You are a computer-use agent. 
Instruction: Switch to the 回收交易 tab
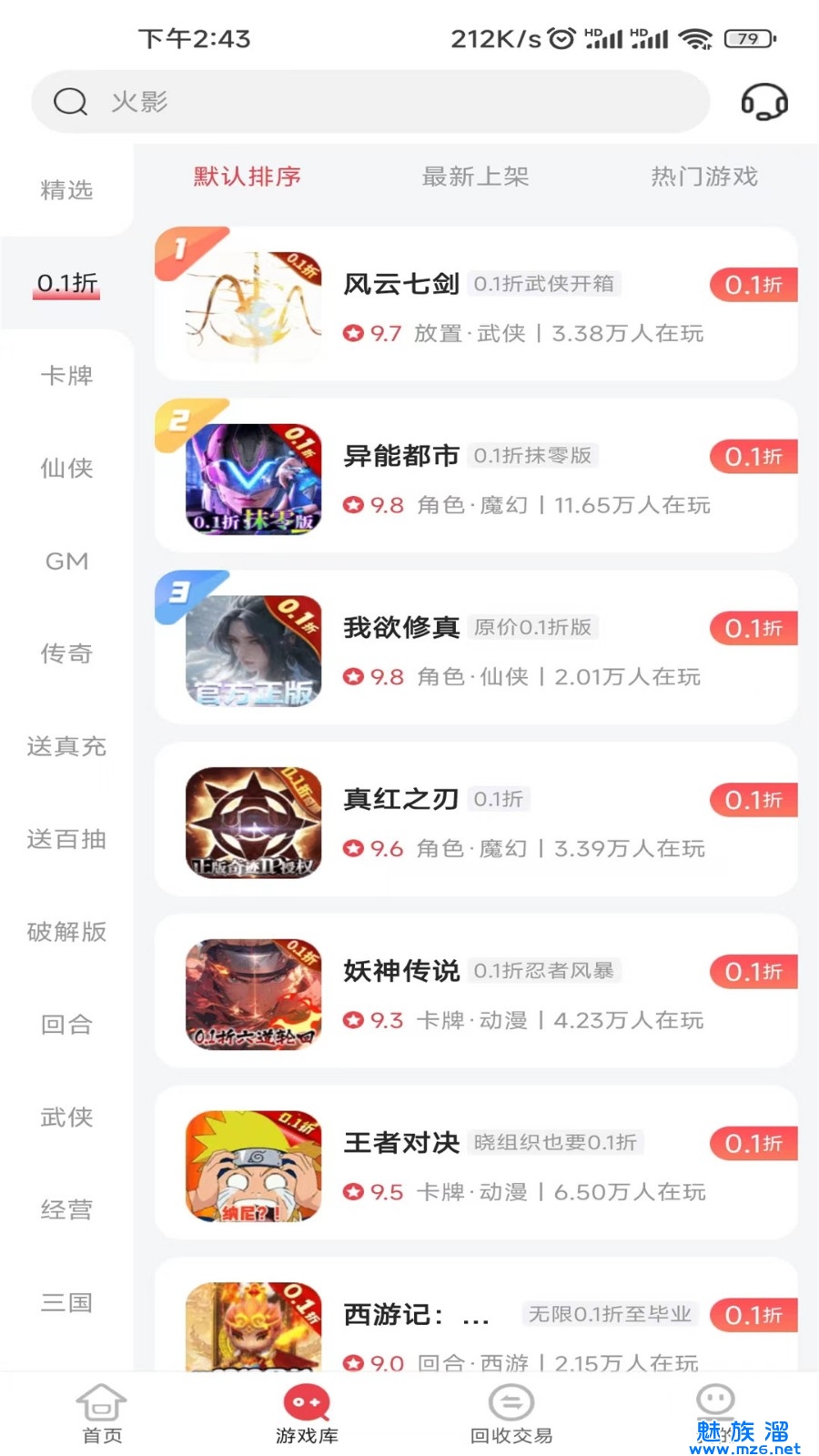tap(511, 1414)
